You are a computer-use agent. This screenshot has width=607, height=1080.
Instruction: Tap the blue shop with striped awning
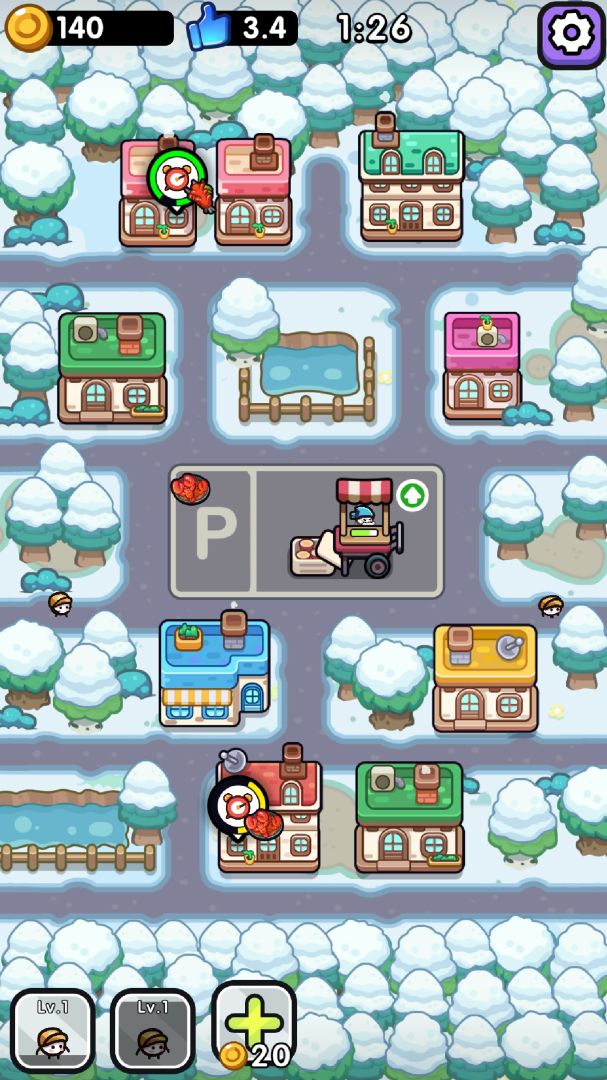coord(214,671)
